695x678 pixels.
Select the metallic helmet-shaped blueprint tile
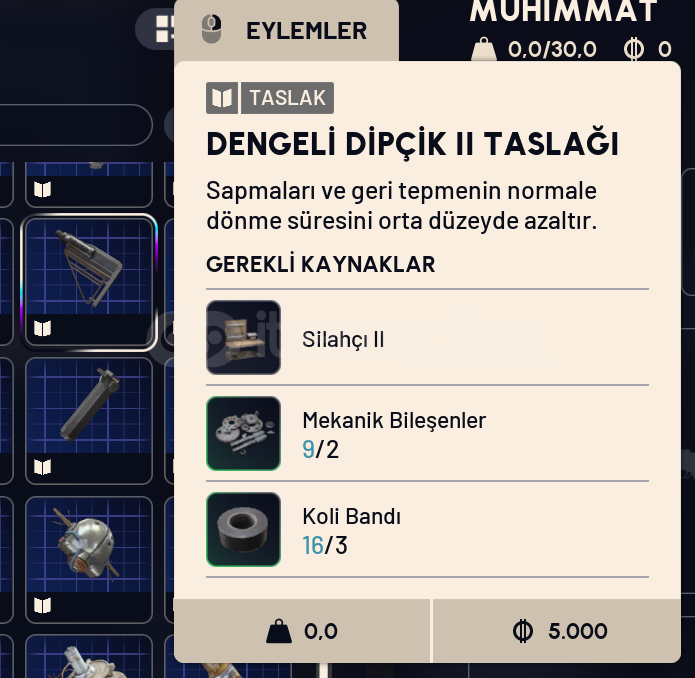click(89, 558)
